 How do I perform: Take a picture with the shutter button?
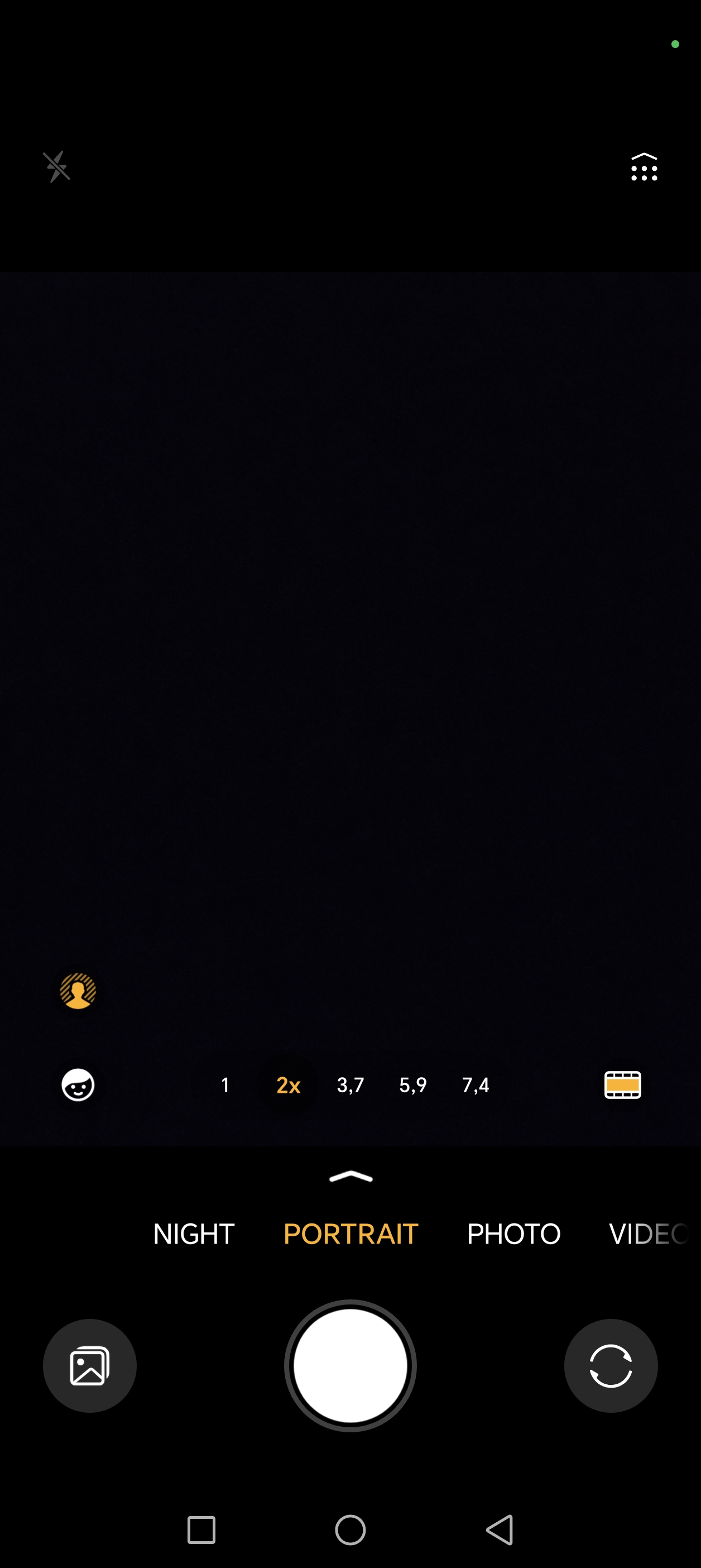pos(350,1366)
